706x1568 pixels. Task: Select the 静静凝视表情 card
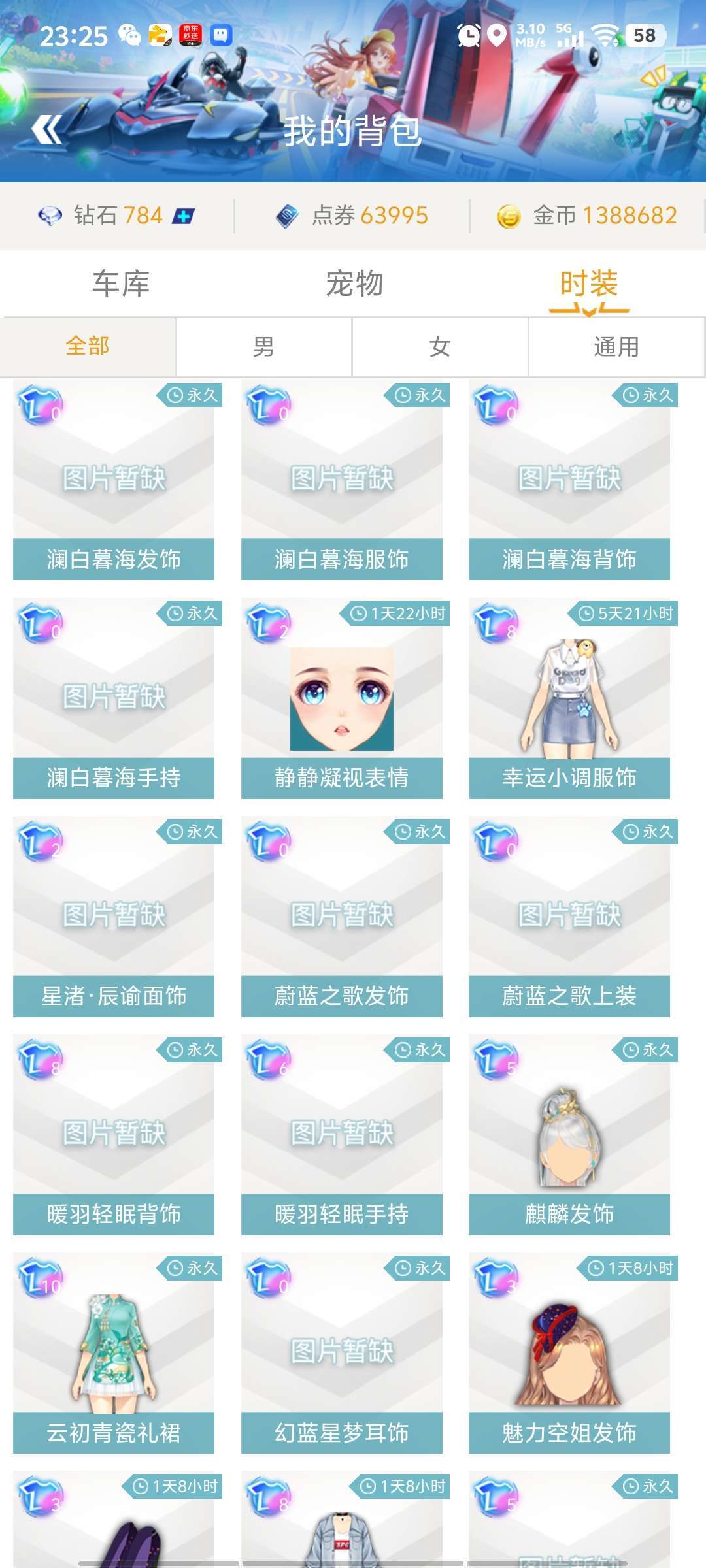342,699
